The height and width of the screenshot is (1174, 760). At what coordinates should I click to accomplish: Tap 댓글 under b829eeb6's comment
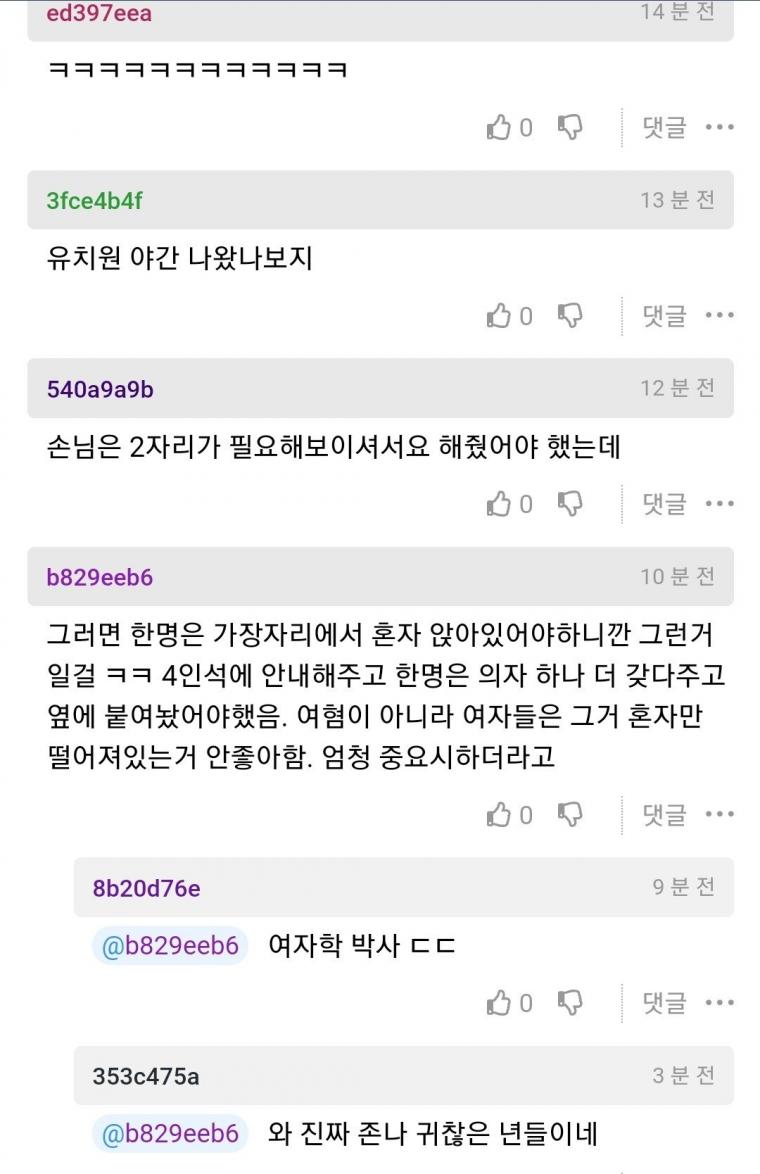click(x=664, y=815)
